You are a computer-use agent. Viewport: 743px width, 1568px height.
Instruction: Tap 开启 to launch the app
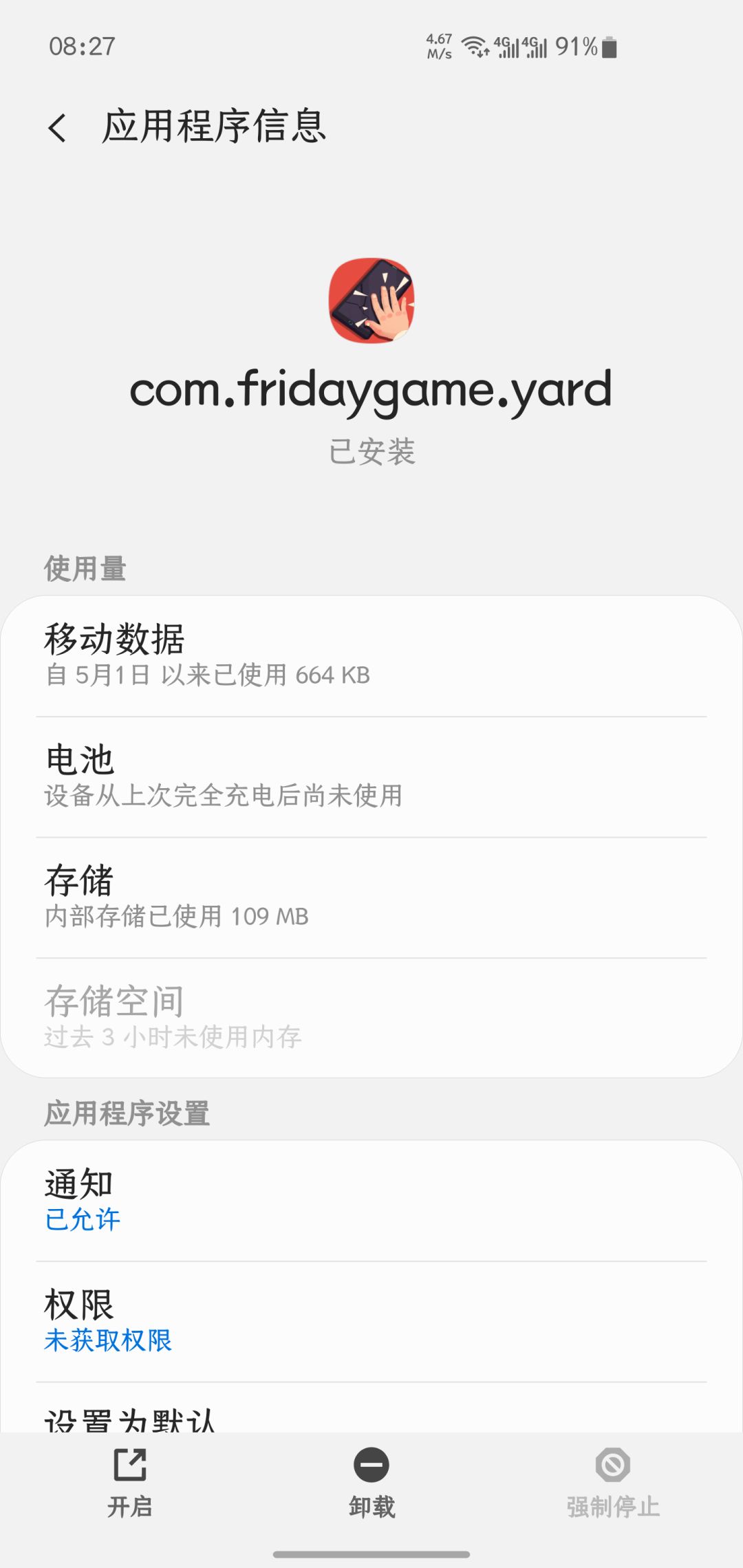[x=129, y=1483]
